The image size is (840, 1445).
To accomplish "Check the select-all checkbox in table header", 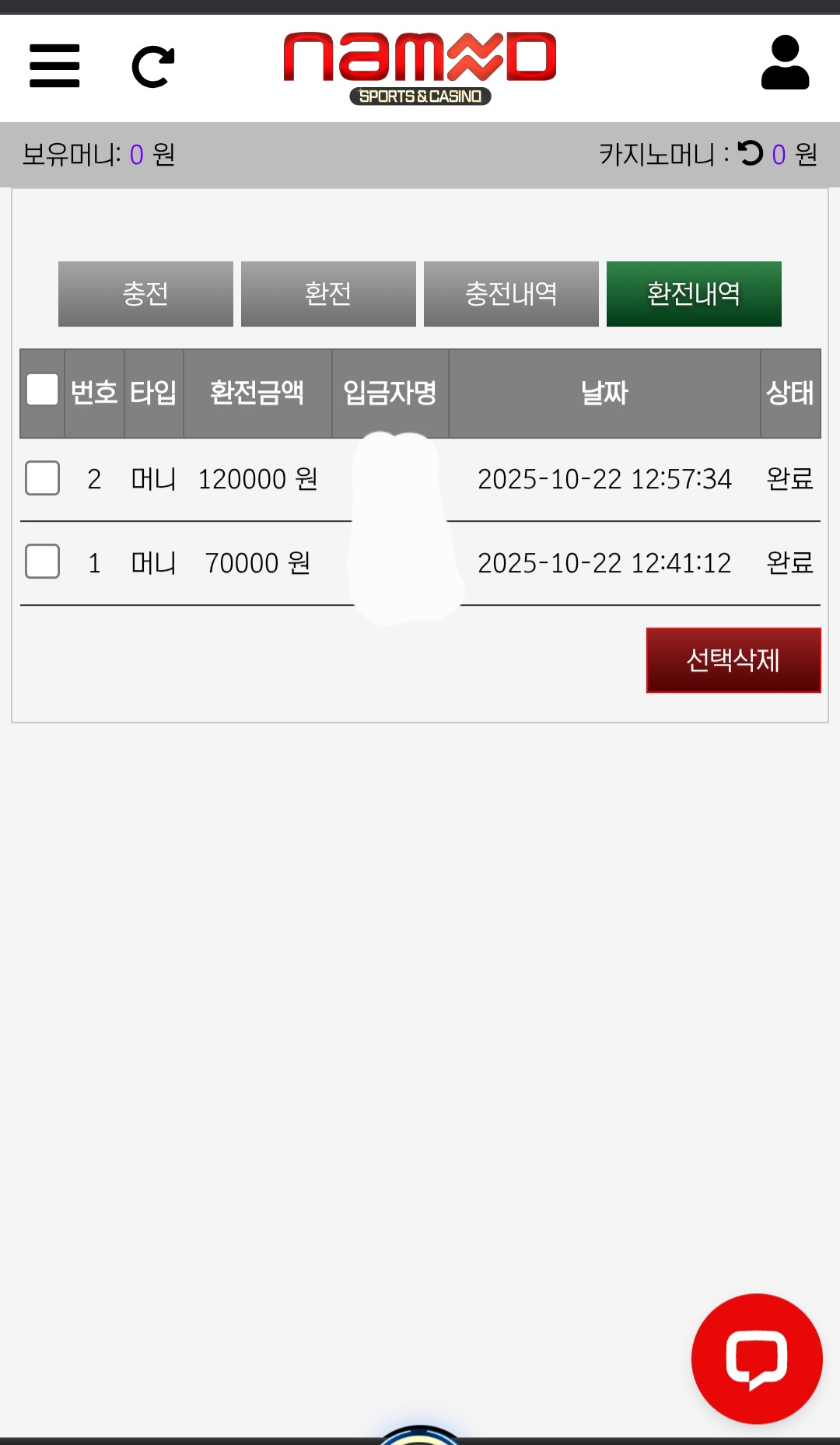I will (43, 390).
